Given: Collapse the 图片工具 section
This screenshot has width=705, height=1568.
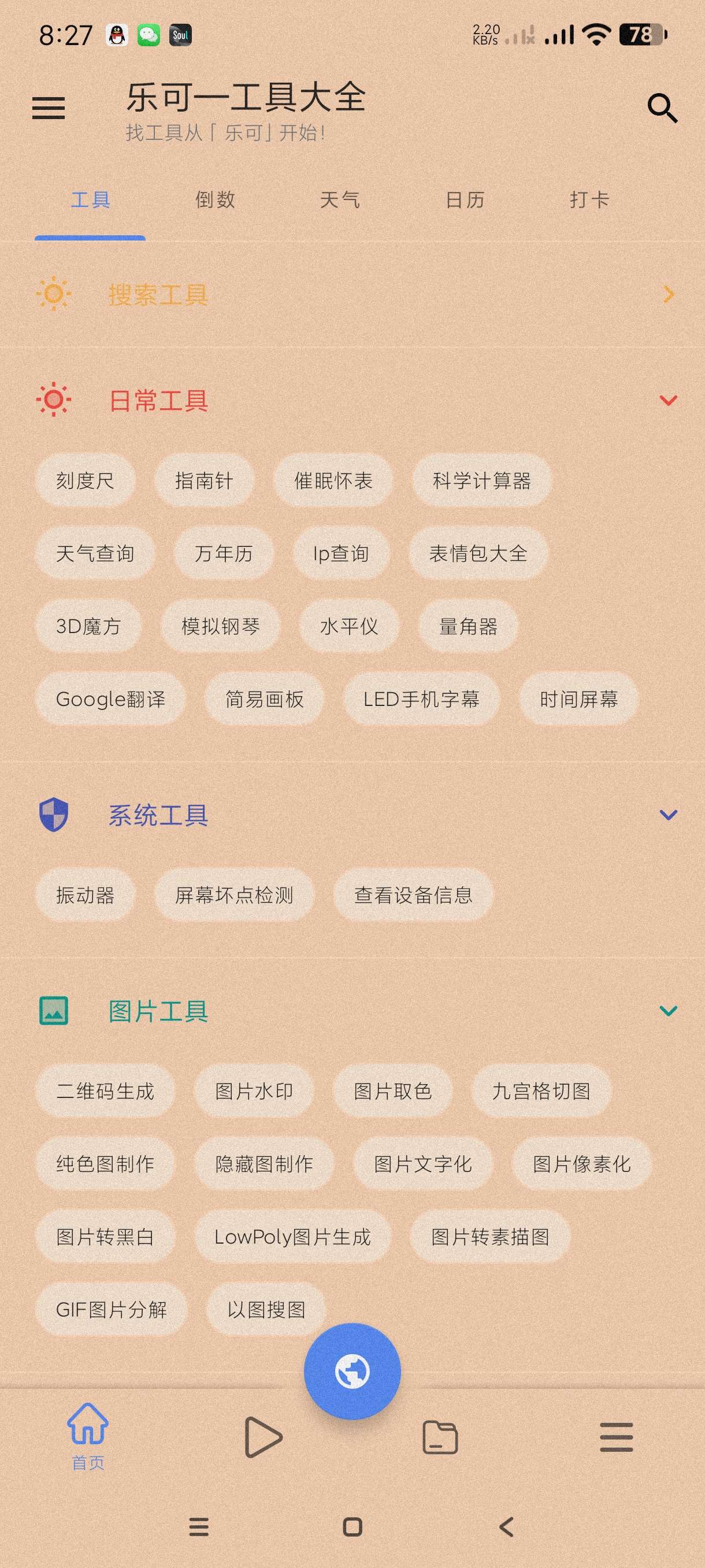Looking at the screenshot, I should (668, 1011).
